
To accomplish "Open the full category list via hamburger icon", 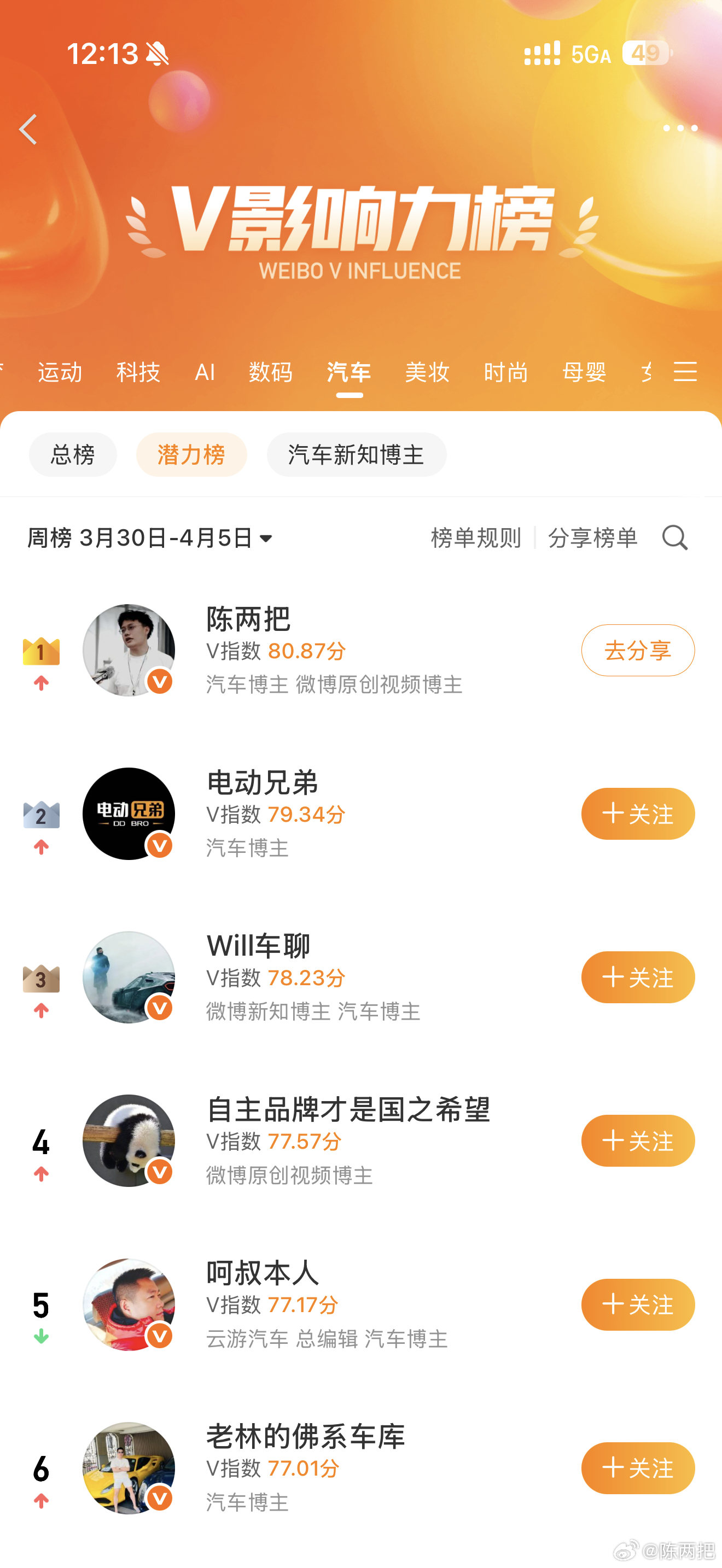I will 685,372.
